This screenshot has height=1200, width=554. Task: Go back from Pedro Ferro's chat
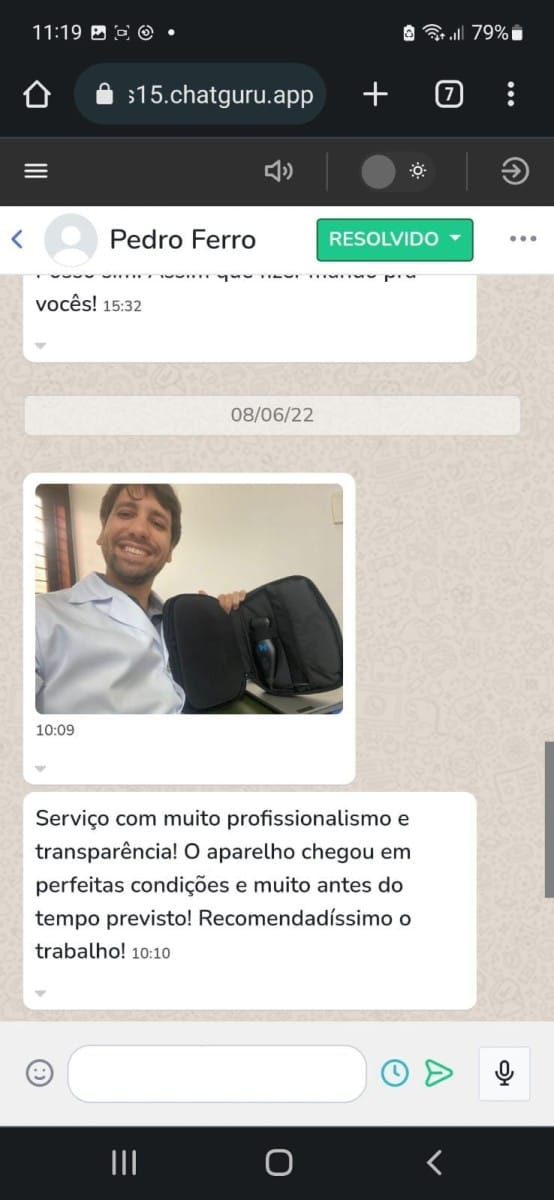pos(17,239)
